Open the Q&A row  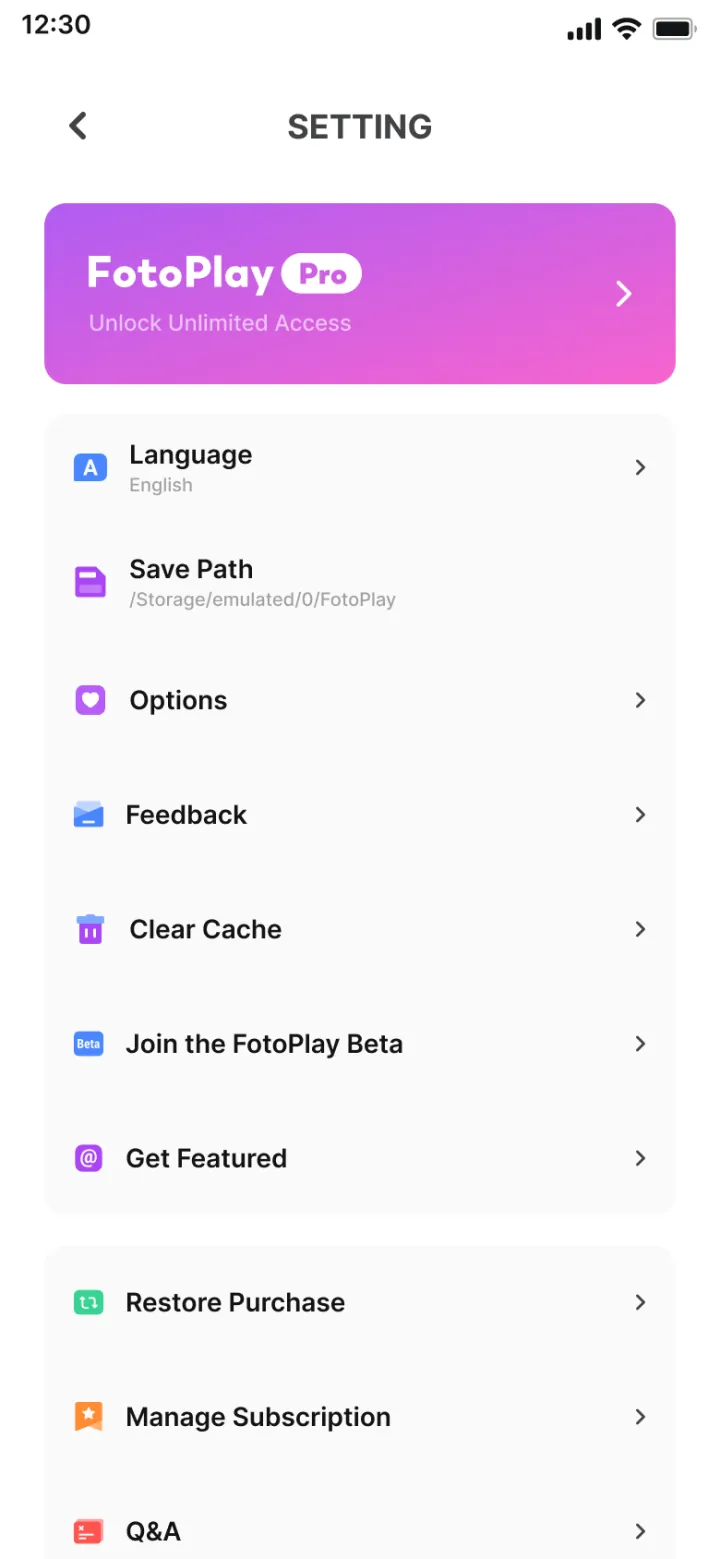(360, 1531)
